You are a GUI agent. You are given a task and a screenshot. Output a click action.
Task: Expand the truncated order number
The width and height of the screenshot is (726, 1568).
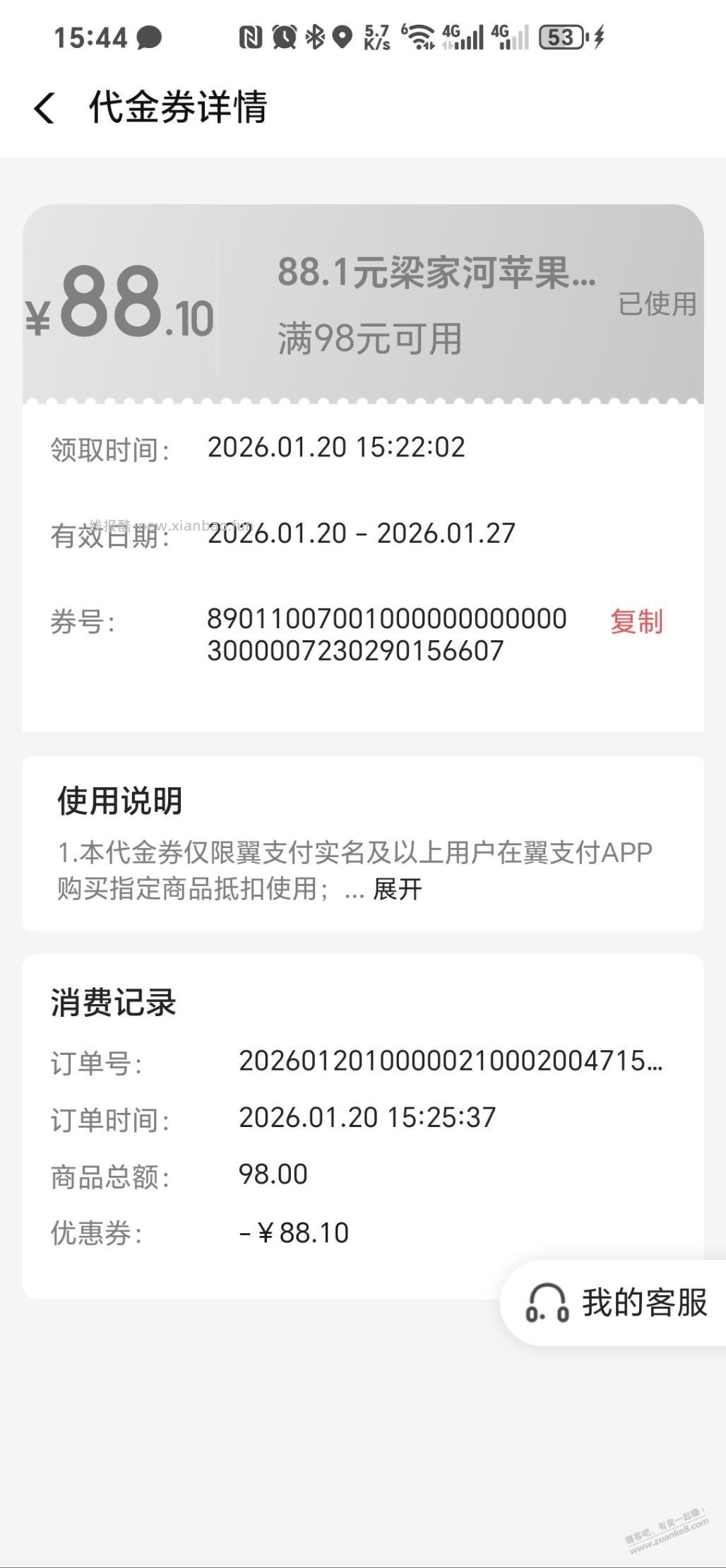653,1064
